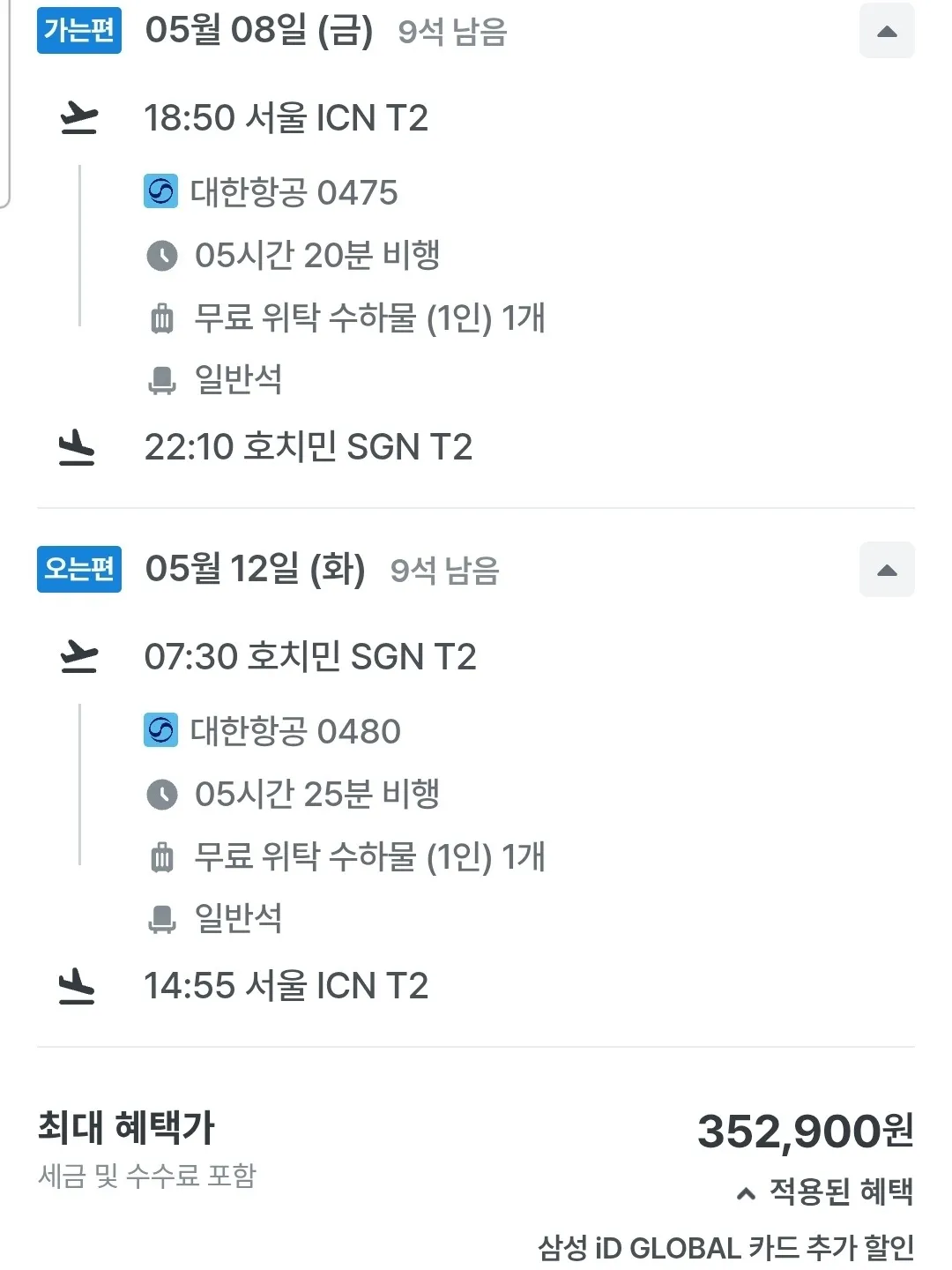952x1270 pixels.
Task: Select the 오는편 return tab badge
Action: point(78,571)
